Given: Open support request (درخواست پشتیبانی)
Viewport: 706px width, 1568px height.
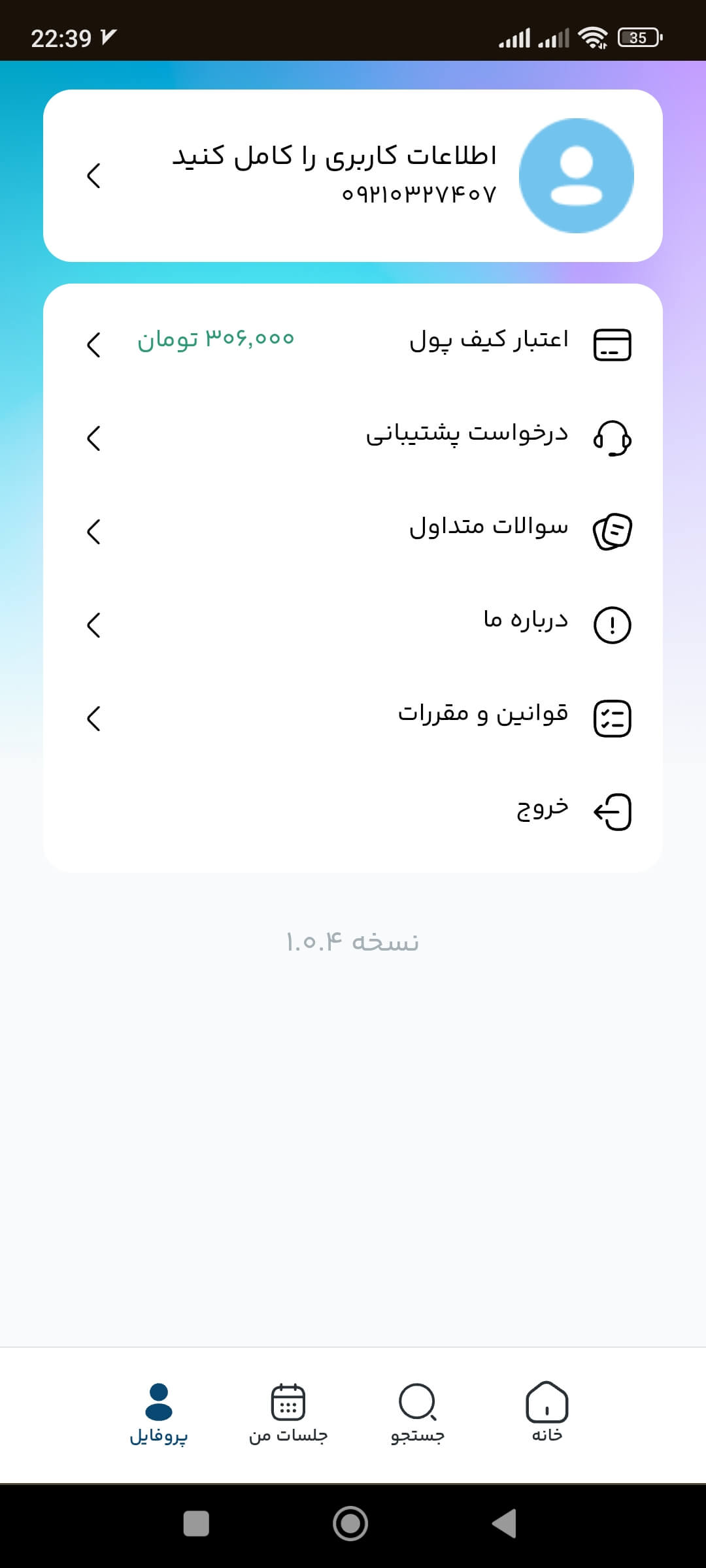Looking at the screenshot, I should coord(353,437).
